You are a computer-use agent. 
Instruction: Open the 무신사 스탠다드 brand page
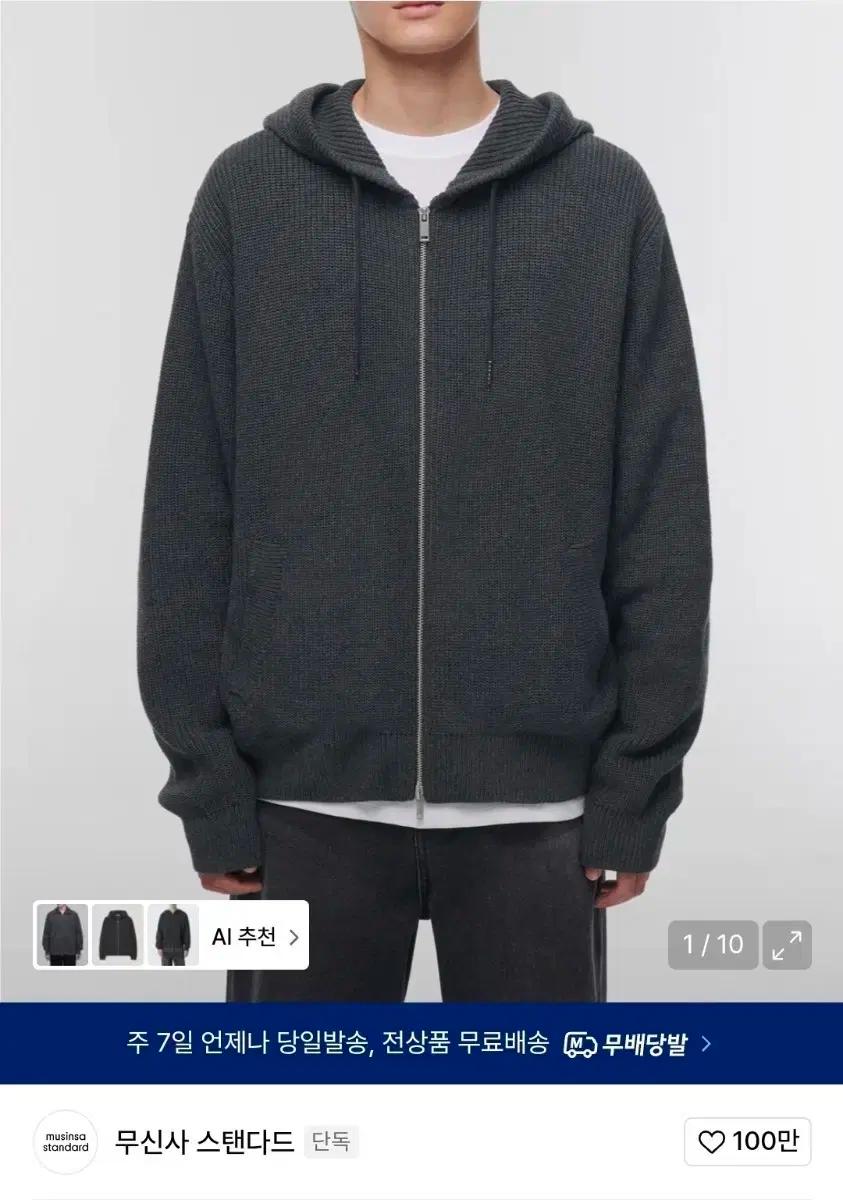tap(206, 1144)
